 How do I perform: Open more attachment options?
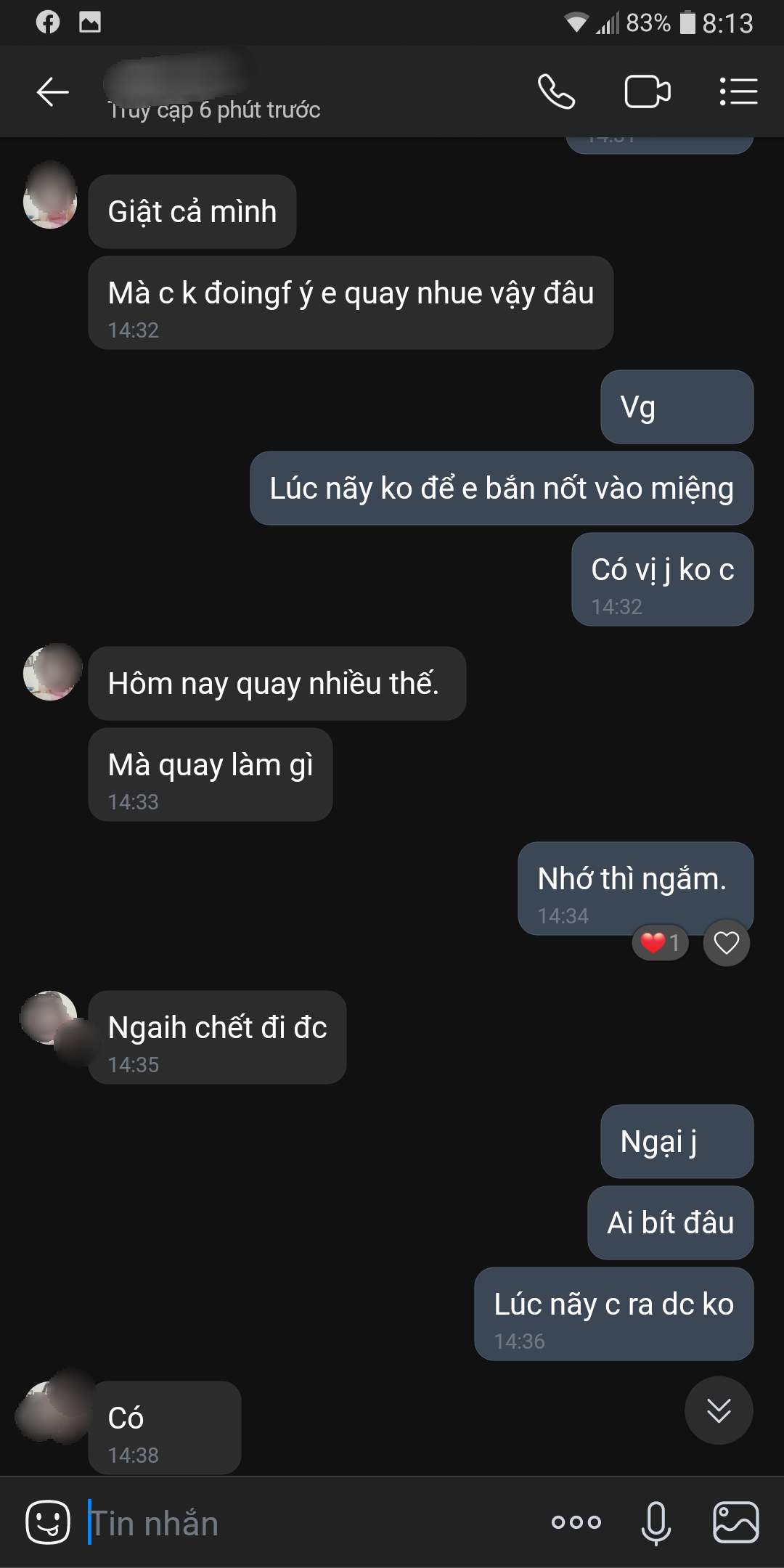pos(576,1522)
